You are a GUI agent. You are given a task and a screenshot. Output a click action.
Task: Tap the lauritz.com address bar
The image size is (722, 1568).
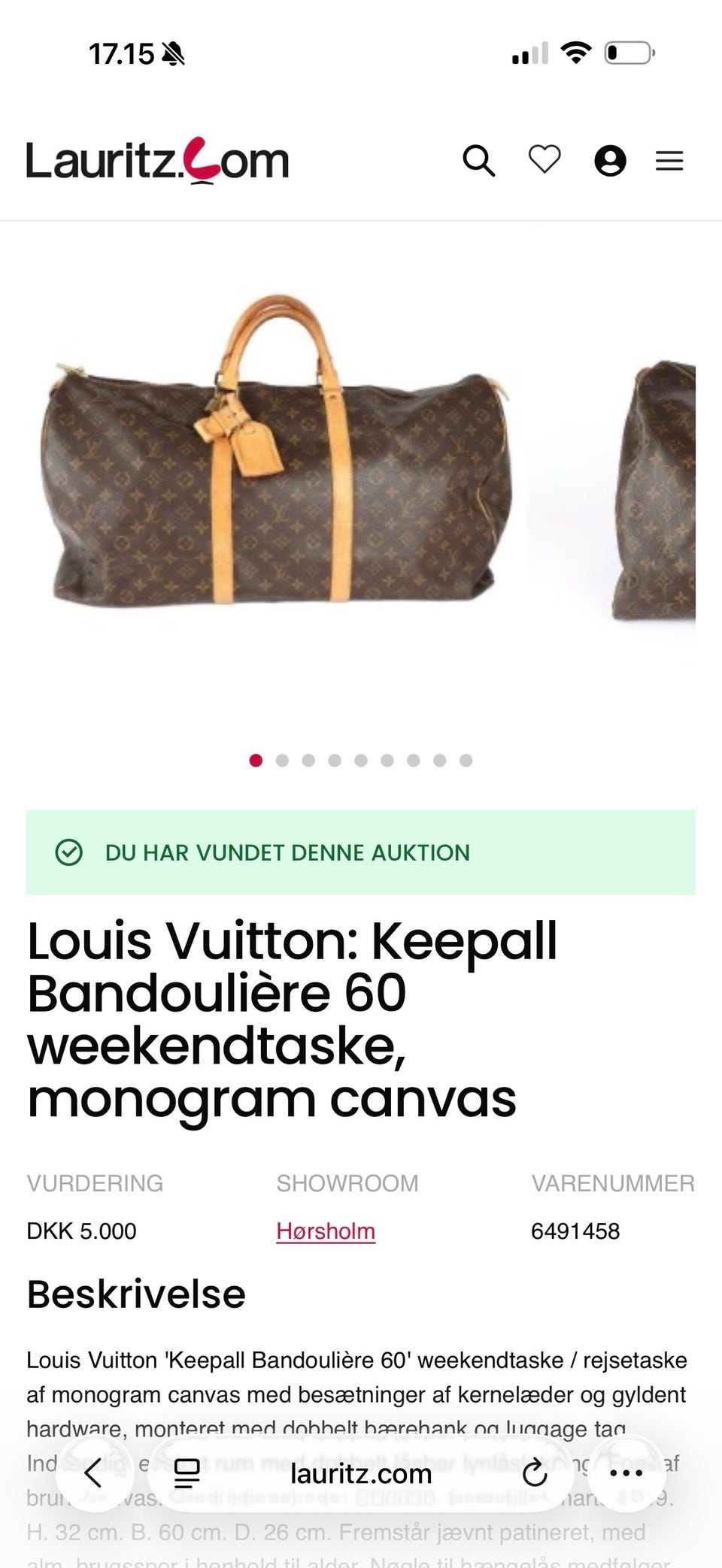coord(361,1474)
